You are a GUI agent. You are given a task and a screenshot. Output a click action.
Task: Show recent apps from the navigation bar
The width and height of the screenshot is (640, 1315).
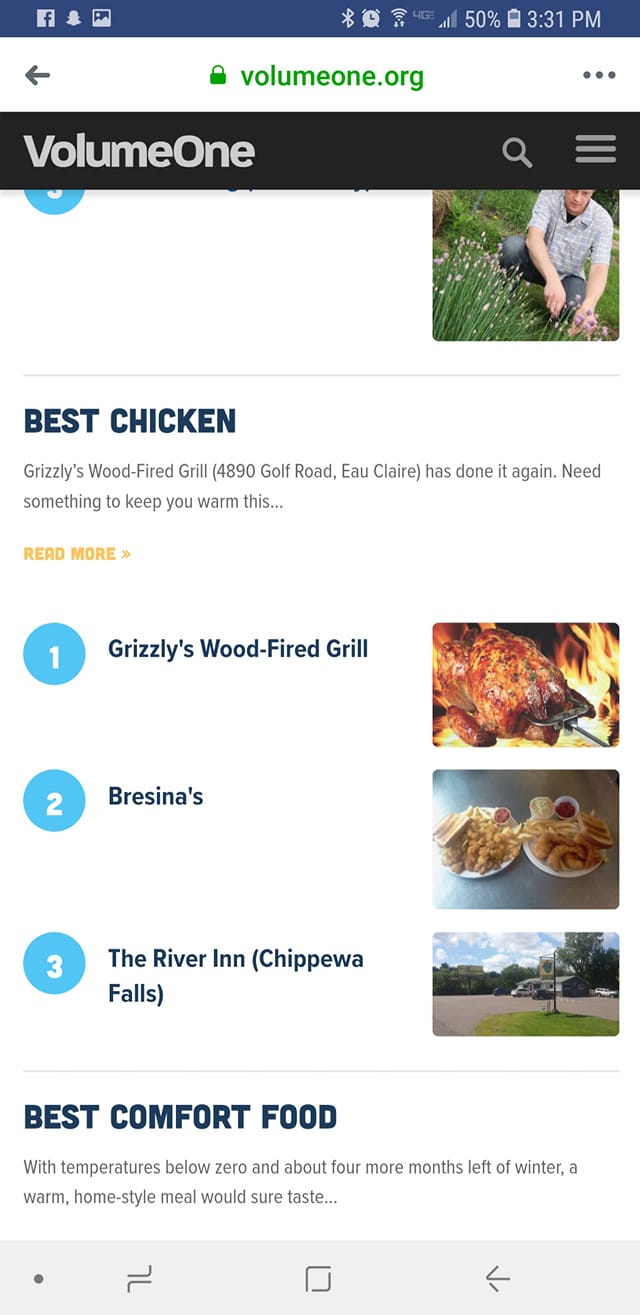point(139,1278)
